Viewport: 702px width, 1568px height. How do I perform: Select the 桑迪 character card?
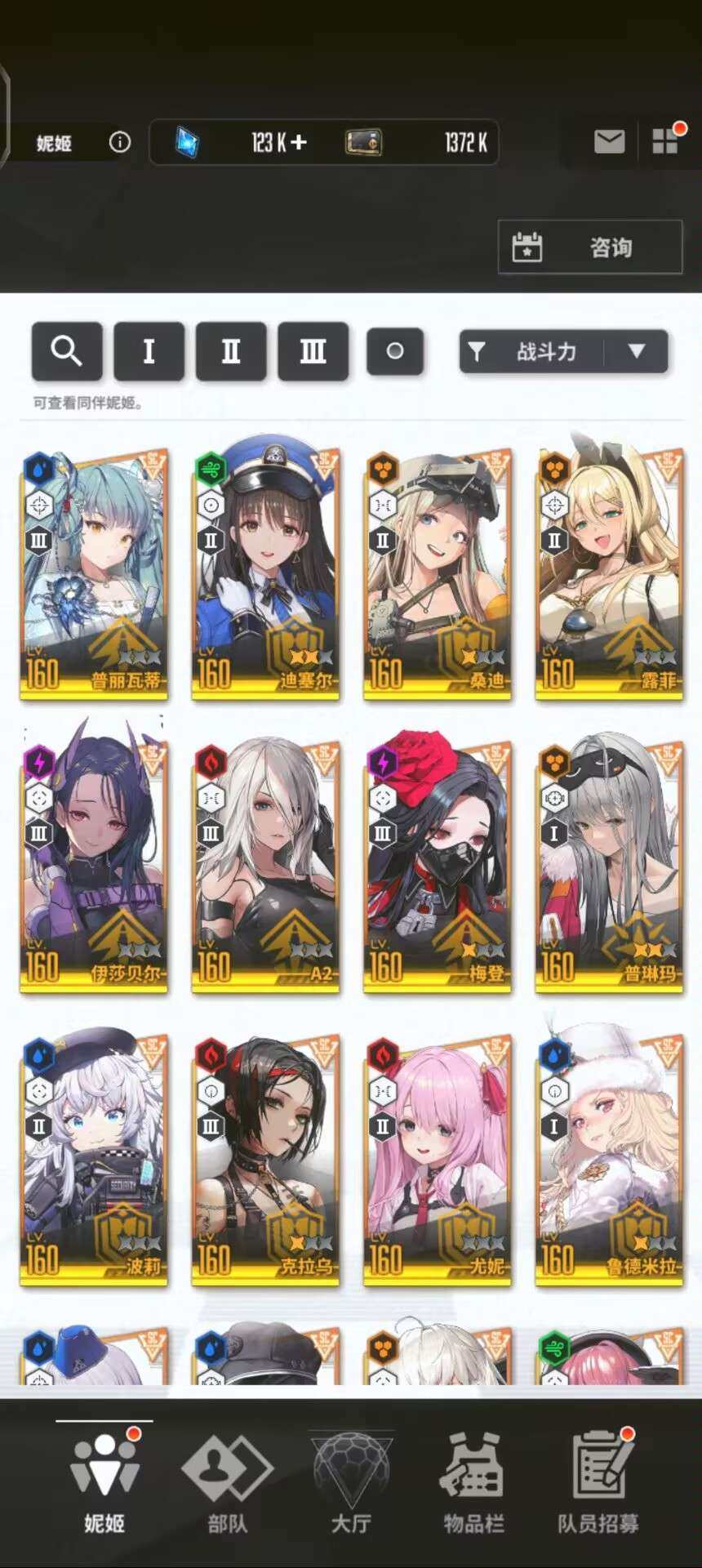click(x=438, y=572)
